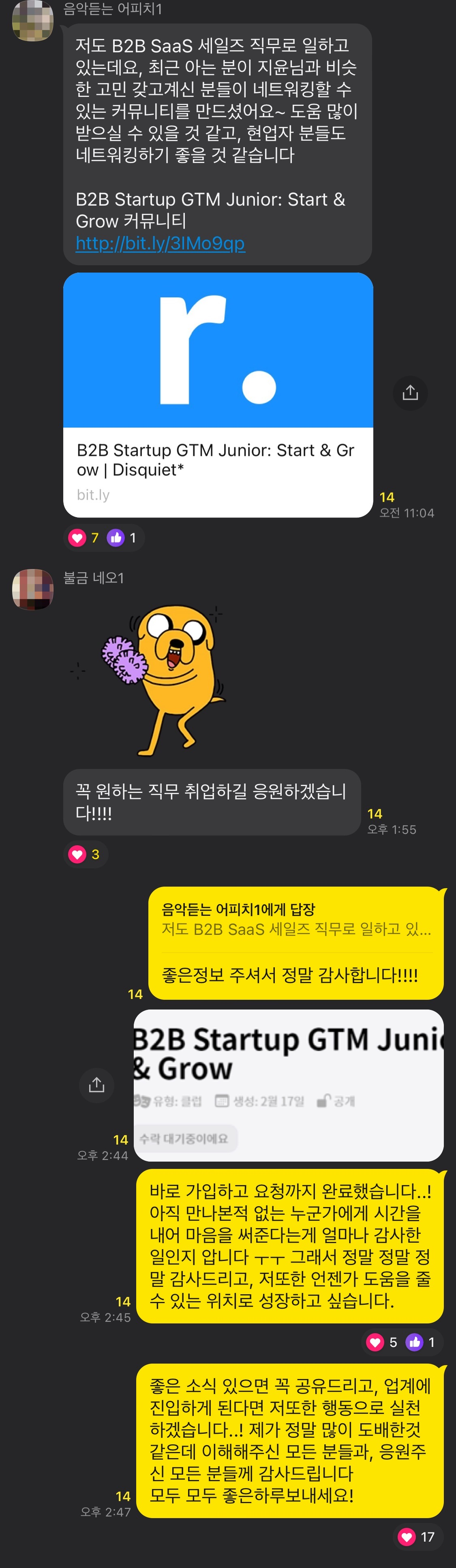The height and width of the screenshot is (1568, 456).
Task: Share the Disquiet link preview message
Action: point(410,393)
